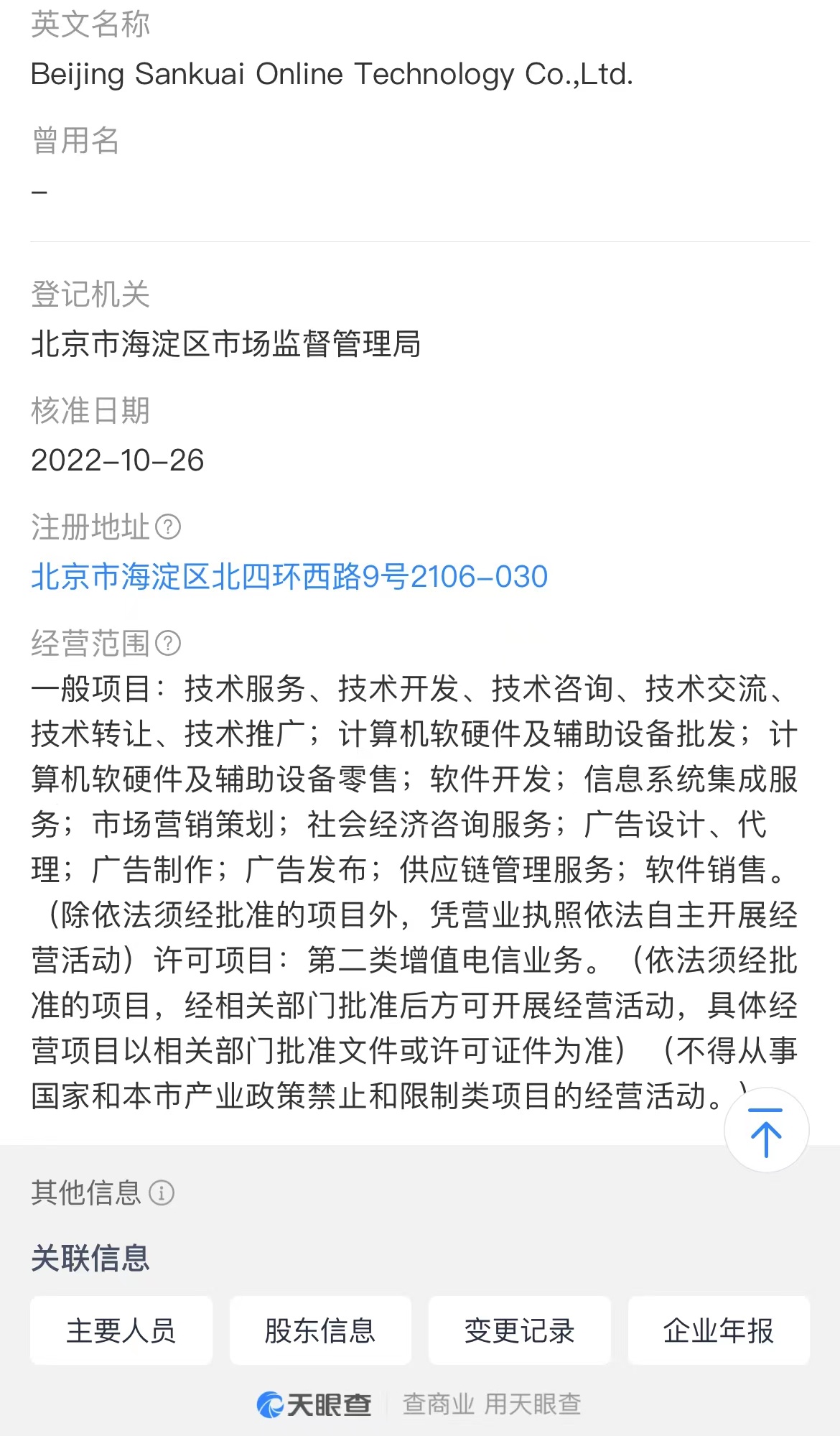This screenshot has height=1436, width=840.
Task: Open the registered address link 北京市海淀区北四环西路9号2106-030
Action: click(x=289, y=577)
